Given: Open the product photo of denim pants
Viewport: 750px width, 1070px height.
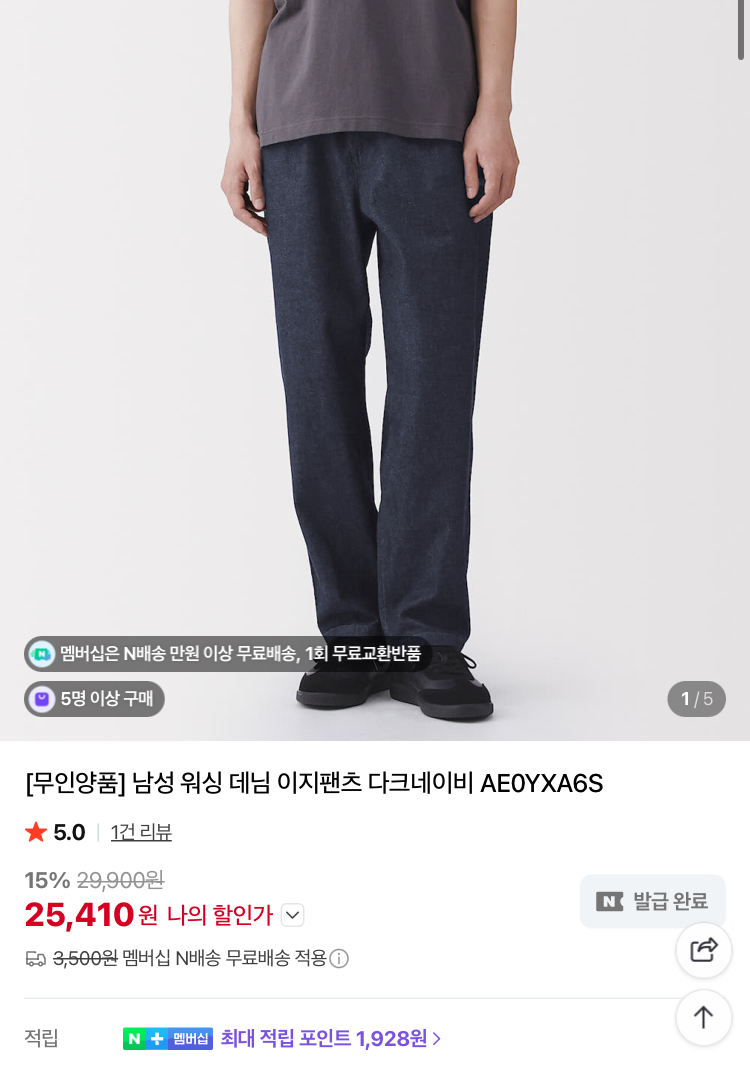Looking at the screenshot, I should pyautogui.click(x=375, y=370).
